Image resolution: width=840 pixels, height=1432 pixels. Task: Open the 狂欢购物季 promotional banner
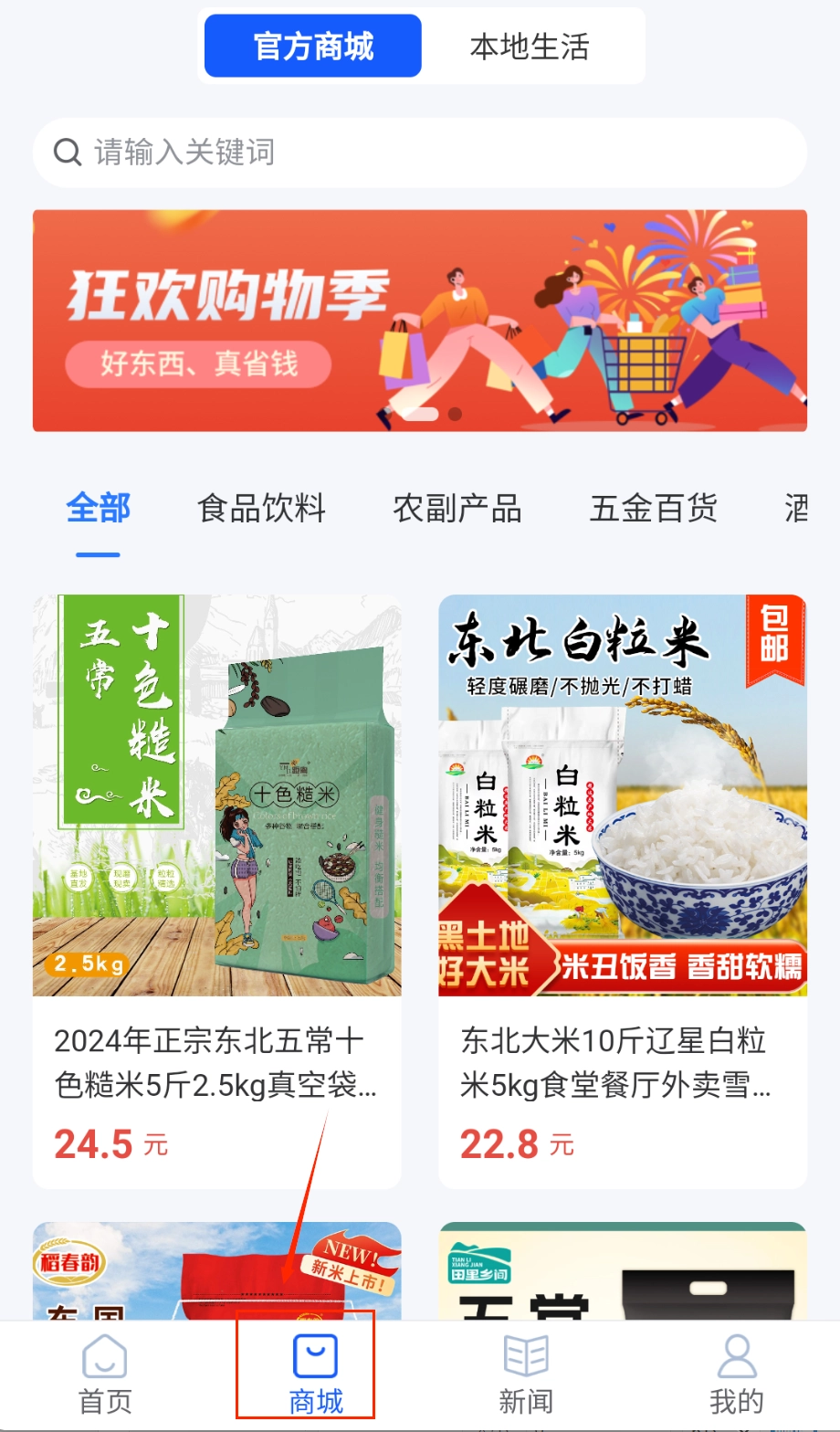click(420, 321)
